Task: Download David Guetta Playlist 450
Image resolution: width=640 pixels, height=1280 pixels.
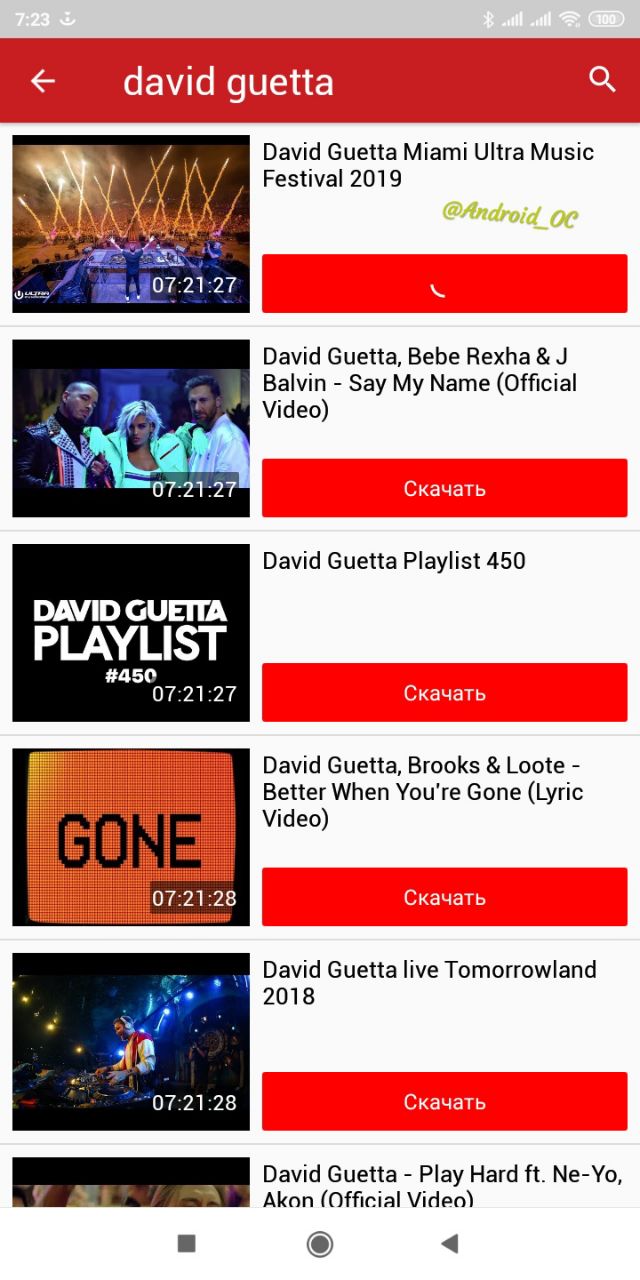Action: (x=444, y=692)
